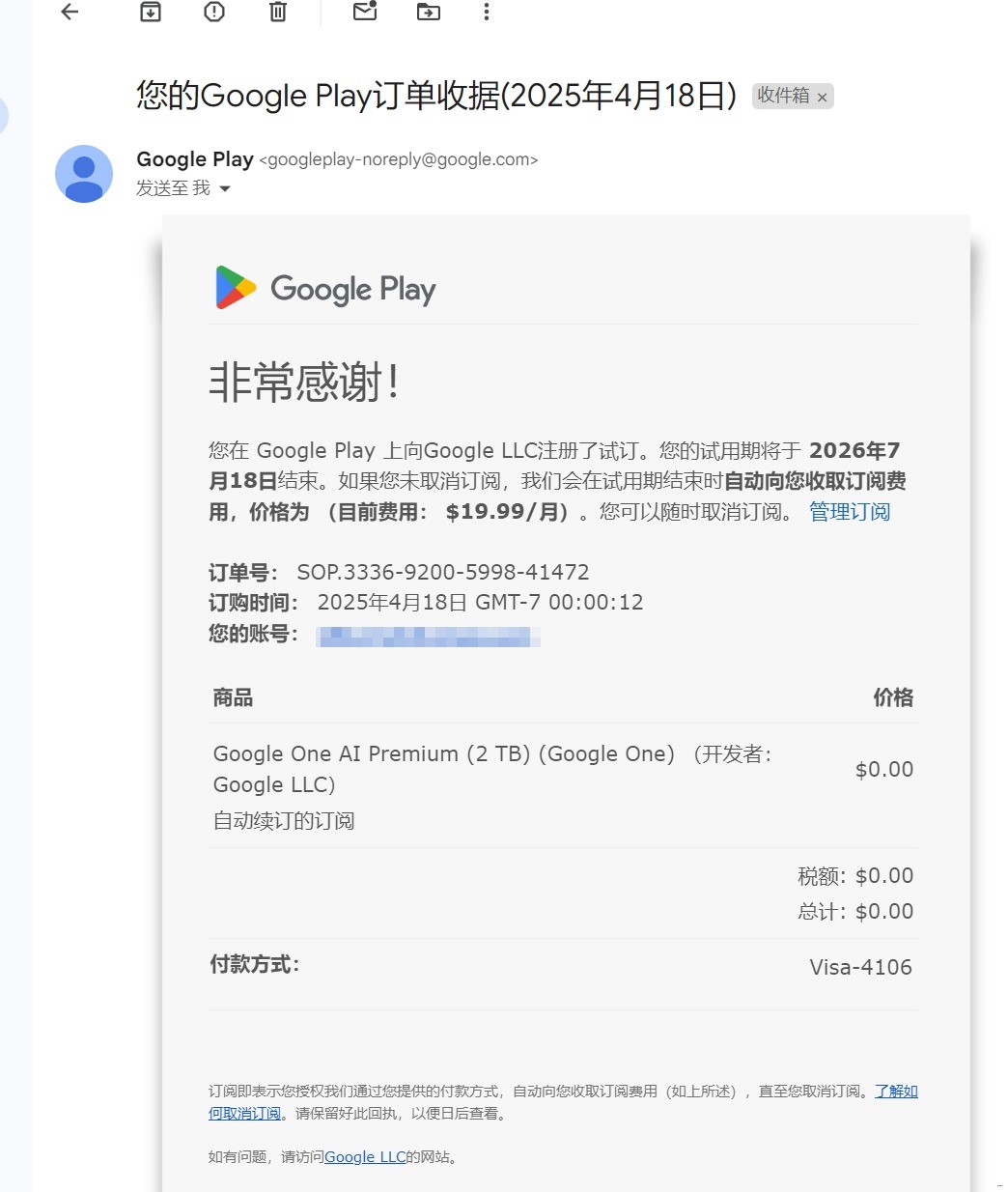Go back to the inbox list

70,12
